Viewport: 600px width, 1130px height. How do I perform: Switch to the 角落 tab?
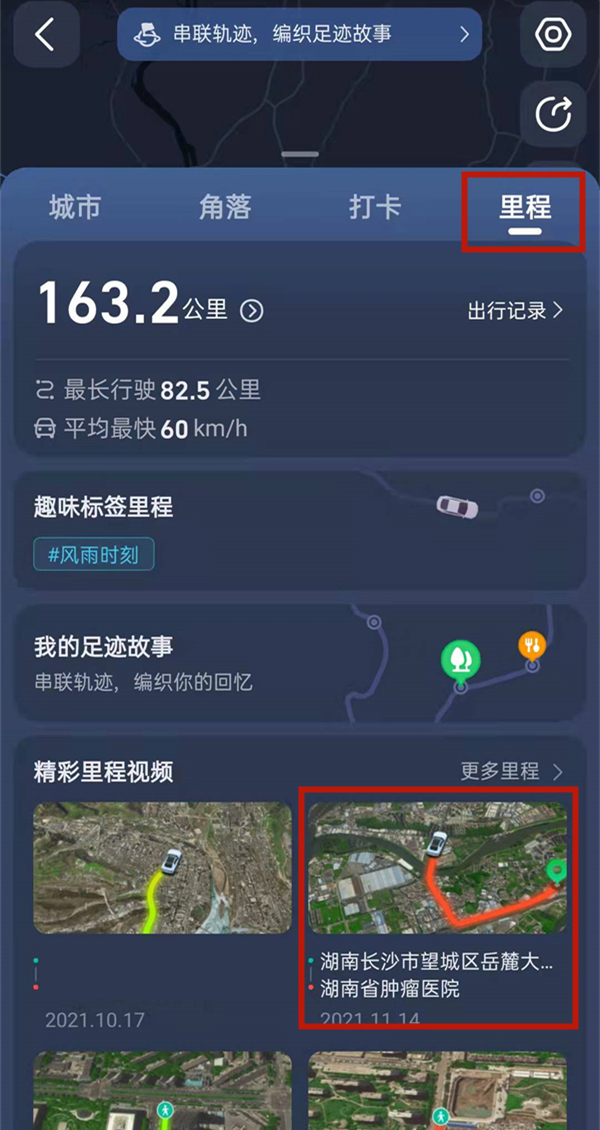pyautogui.click(x=225, y=208)
